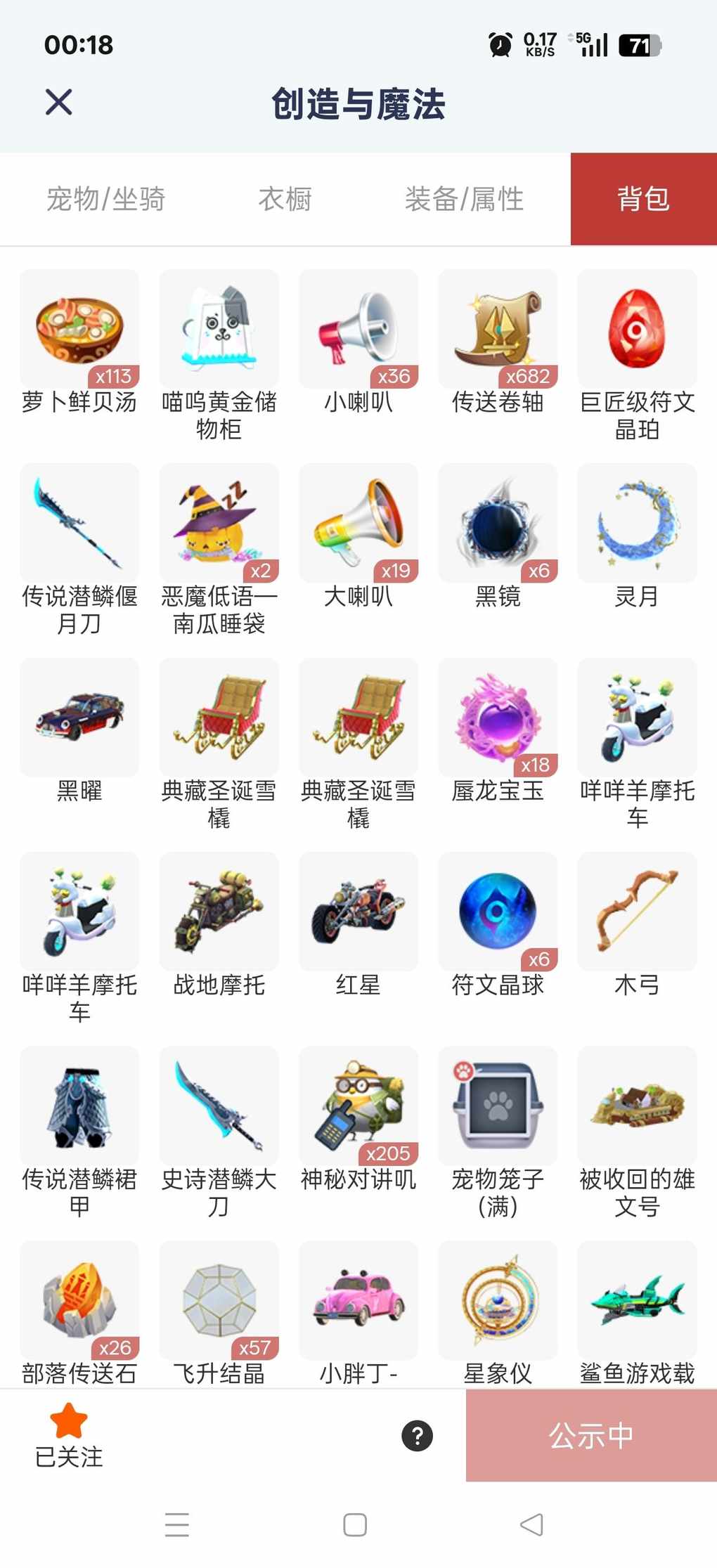Open the 黑镜 item
717x1568 pixels.
point(498,524)
